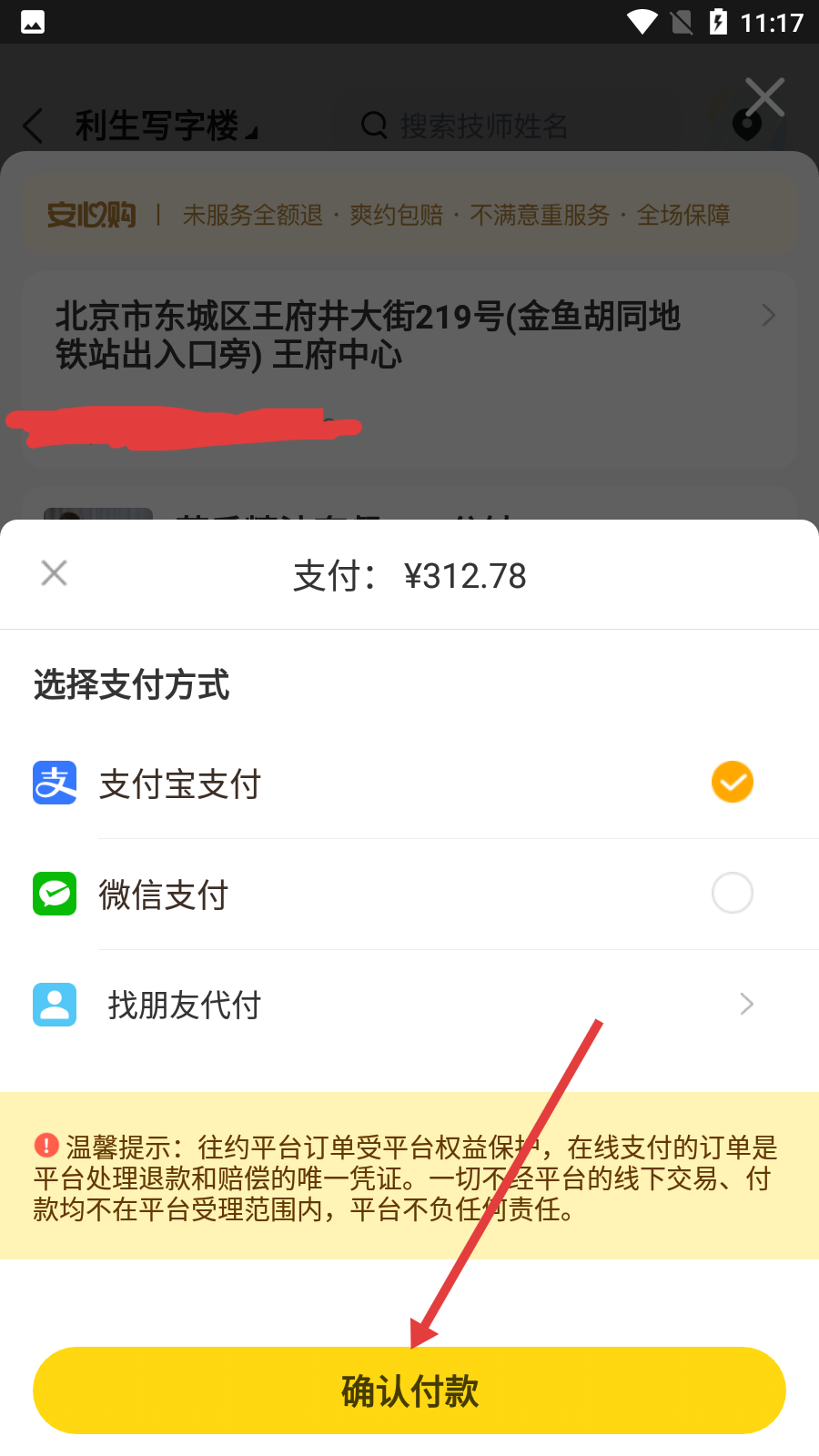Dismiss the overlay with the top-right X
Screen dimensions: 819x1456
pyautogui.click(x=764, y=97)
